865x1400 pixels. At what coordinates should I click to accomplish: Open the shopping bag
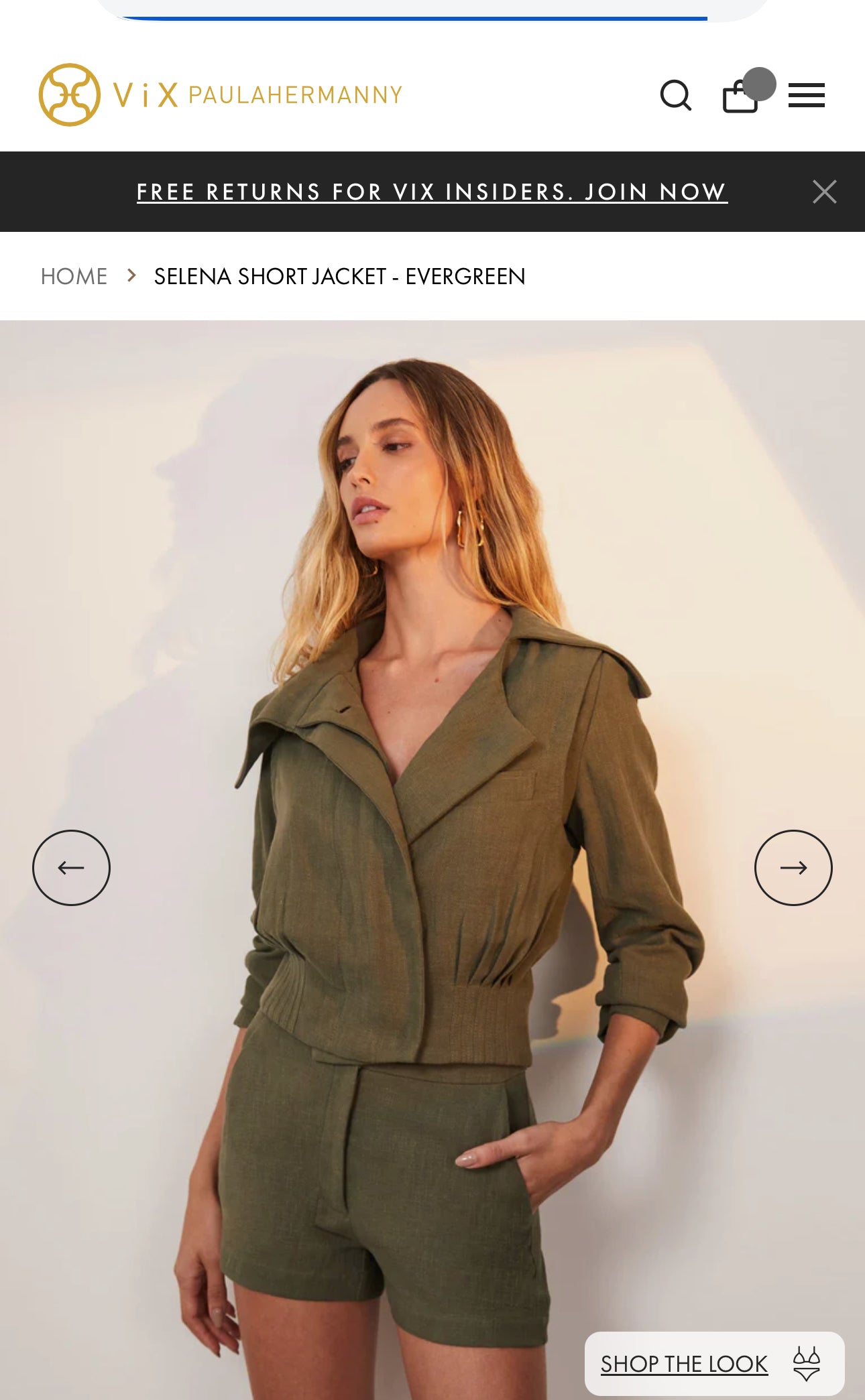pos(741,96)
